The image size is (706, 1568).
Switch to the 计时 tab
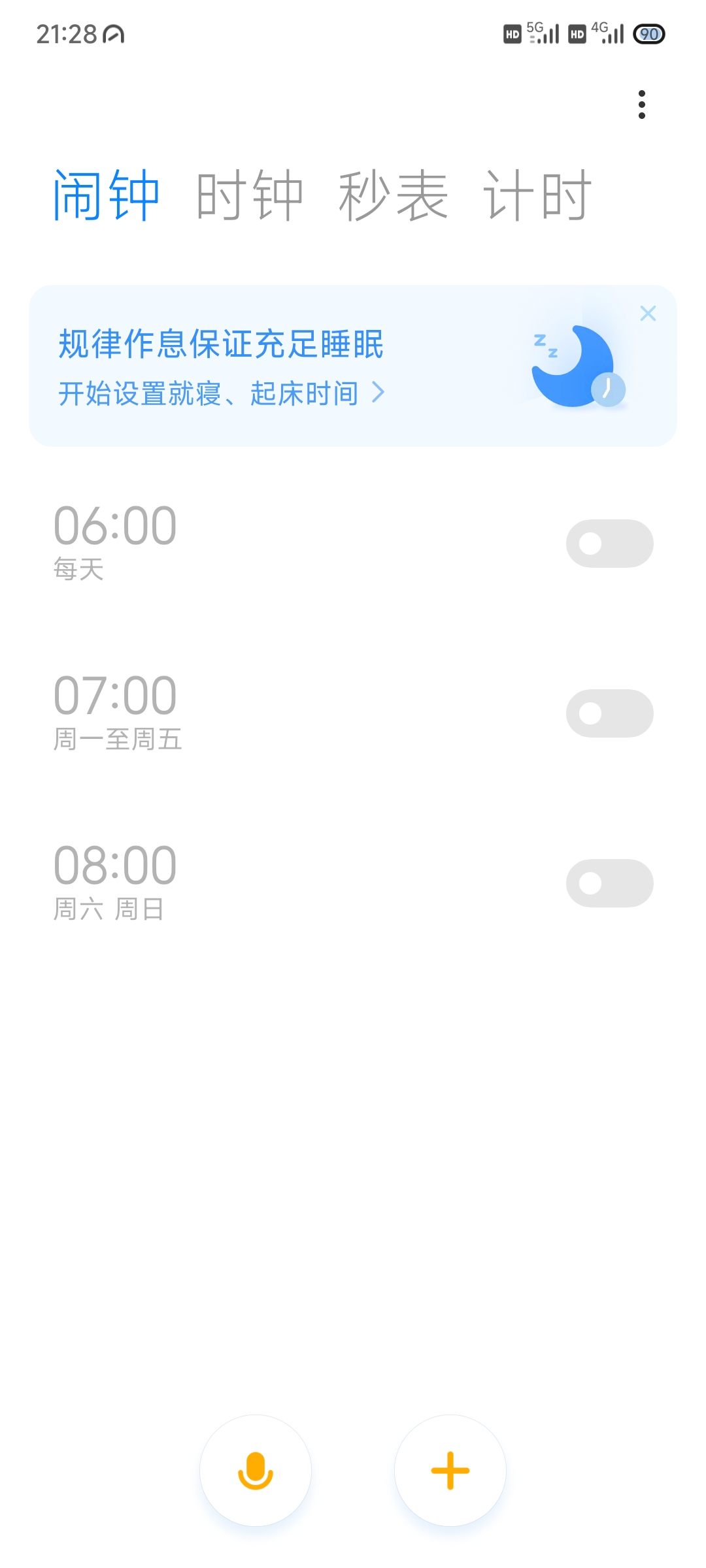pos(537,195)
